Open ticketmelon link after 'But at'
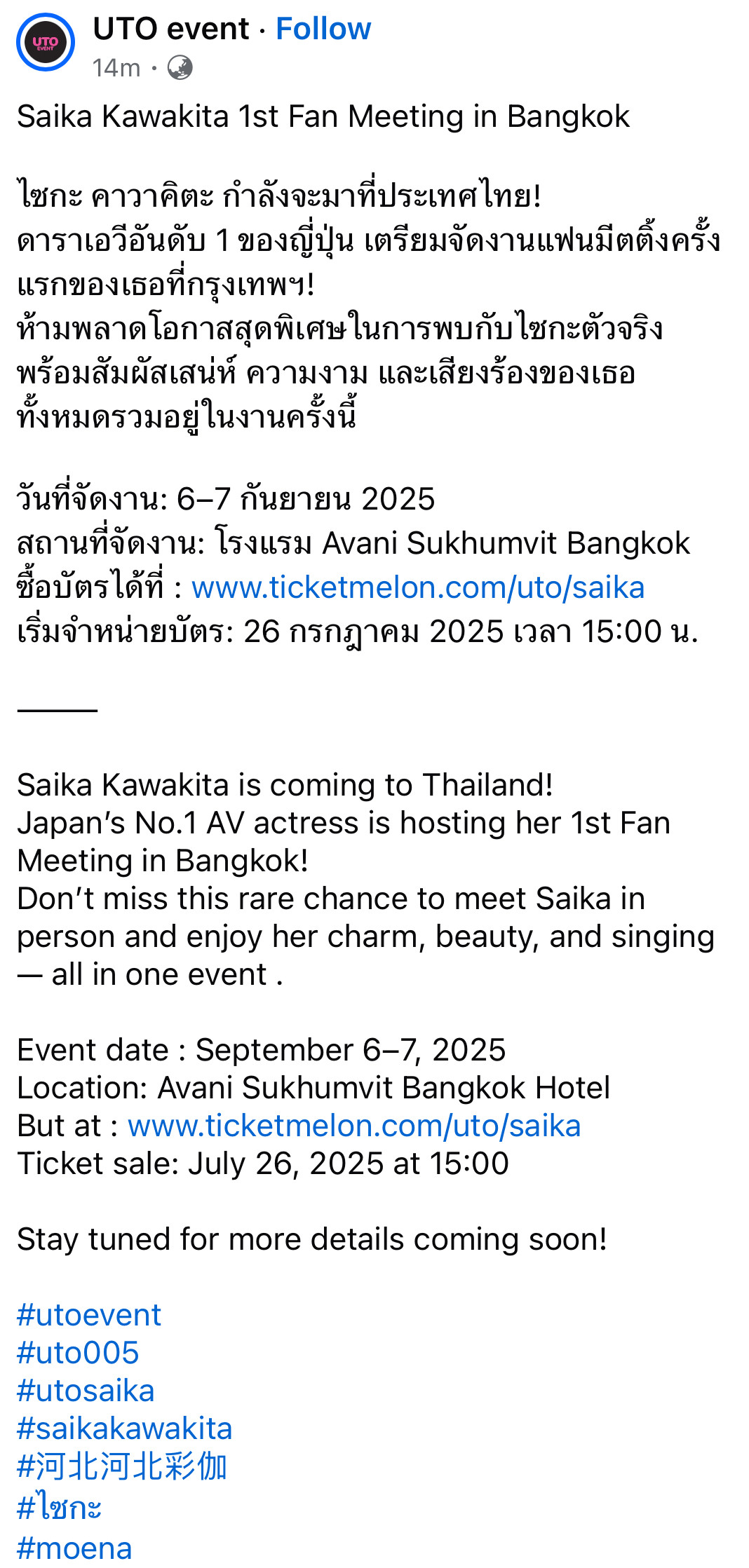 pos(354,1126)
